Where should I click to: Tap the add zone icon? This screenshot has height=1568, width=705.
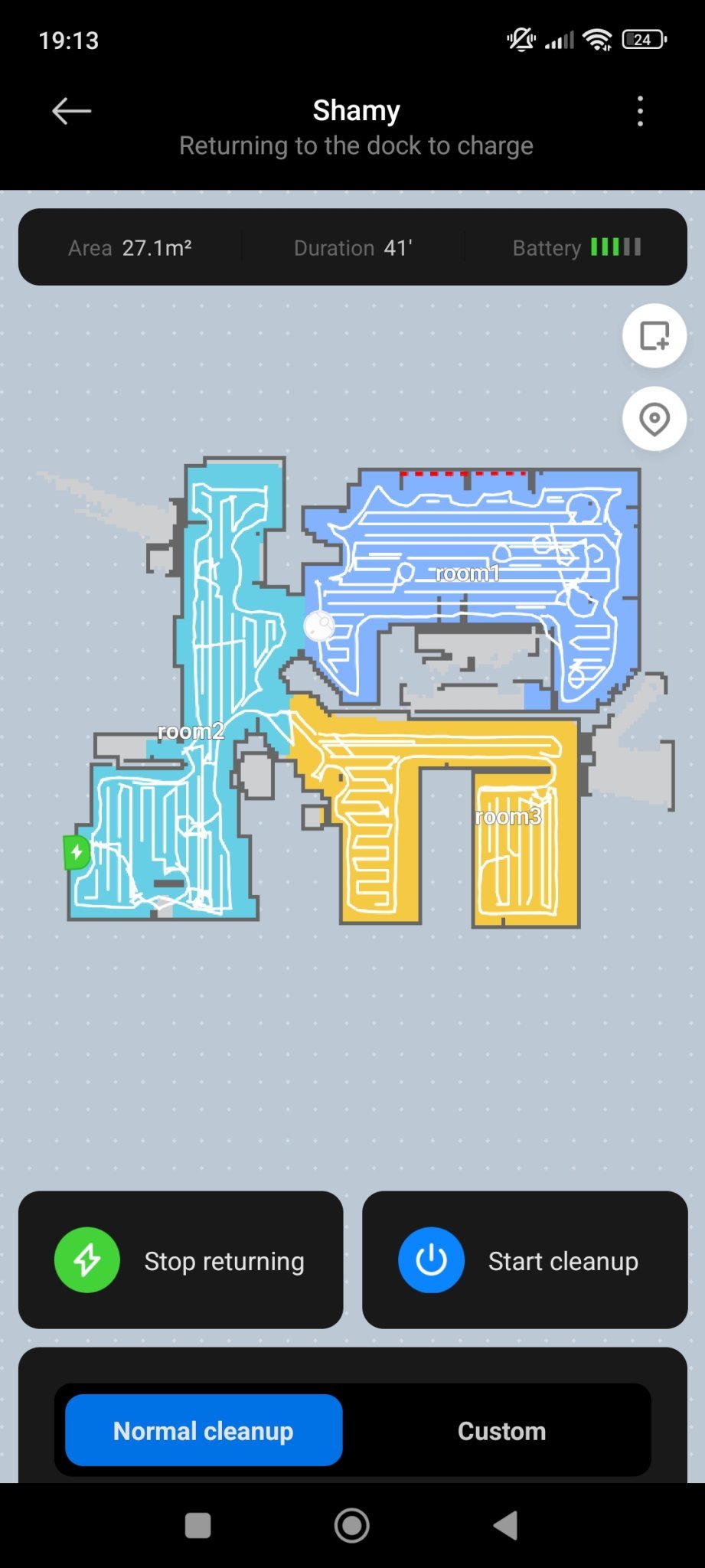[654, 336]
